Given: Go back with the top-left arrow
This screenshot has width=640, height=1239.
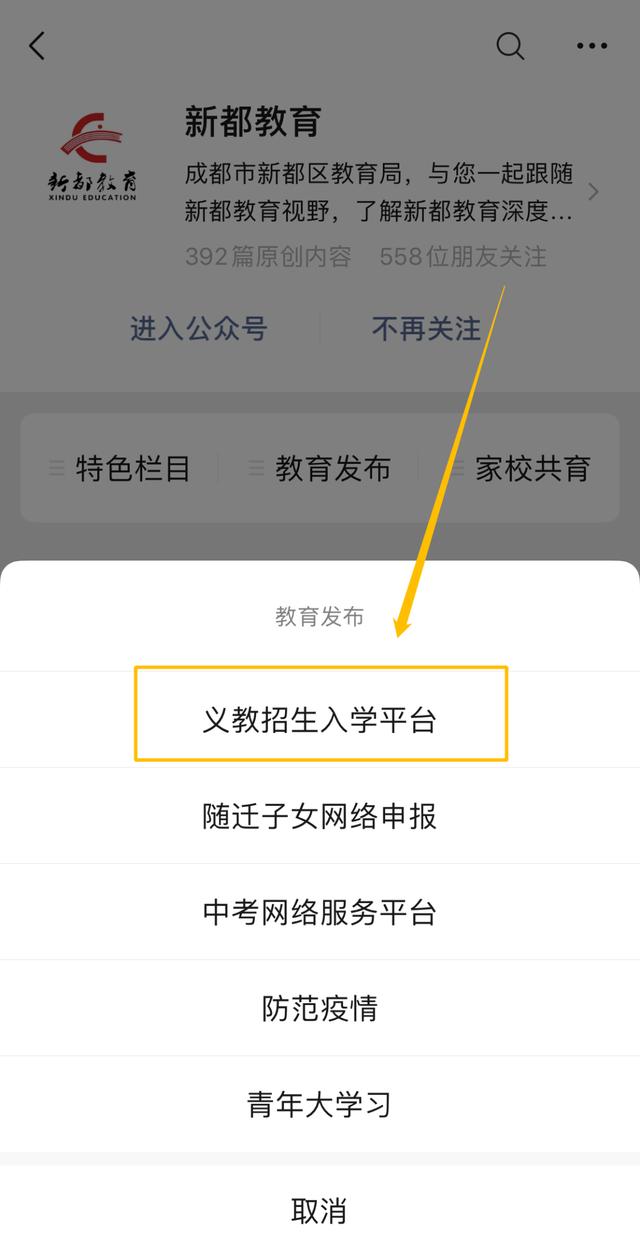Looking at the screenshot, I should (x=37, y=46).
